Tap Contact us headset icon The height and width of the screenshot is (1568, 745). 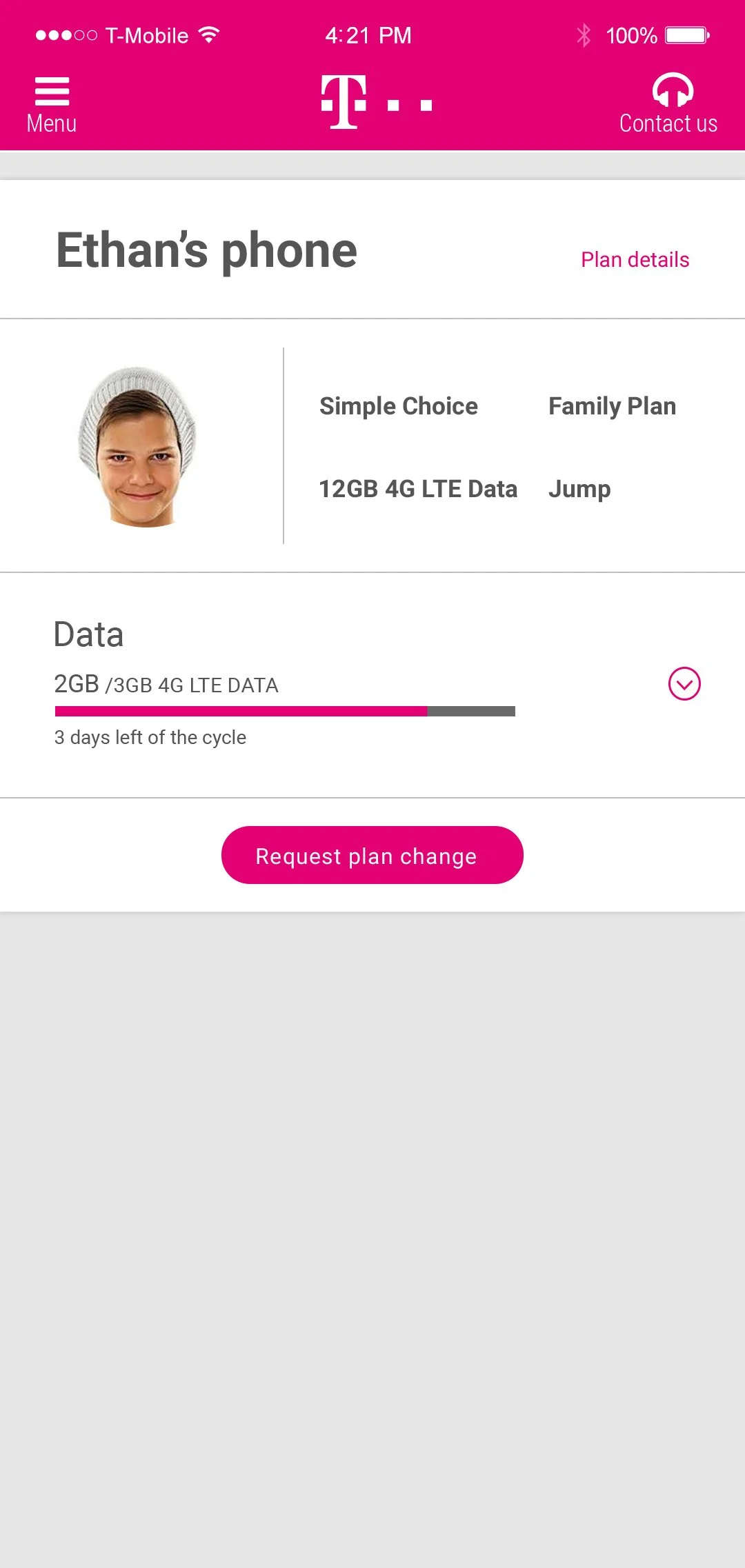[x=672, y=91]
